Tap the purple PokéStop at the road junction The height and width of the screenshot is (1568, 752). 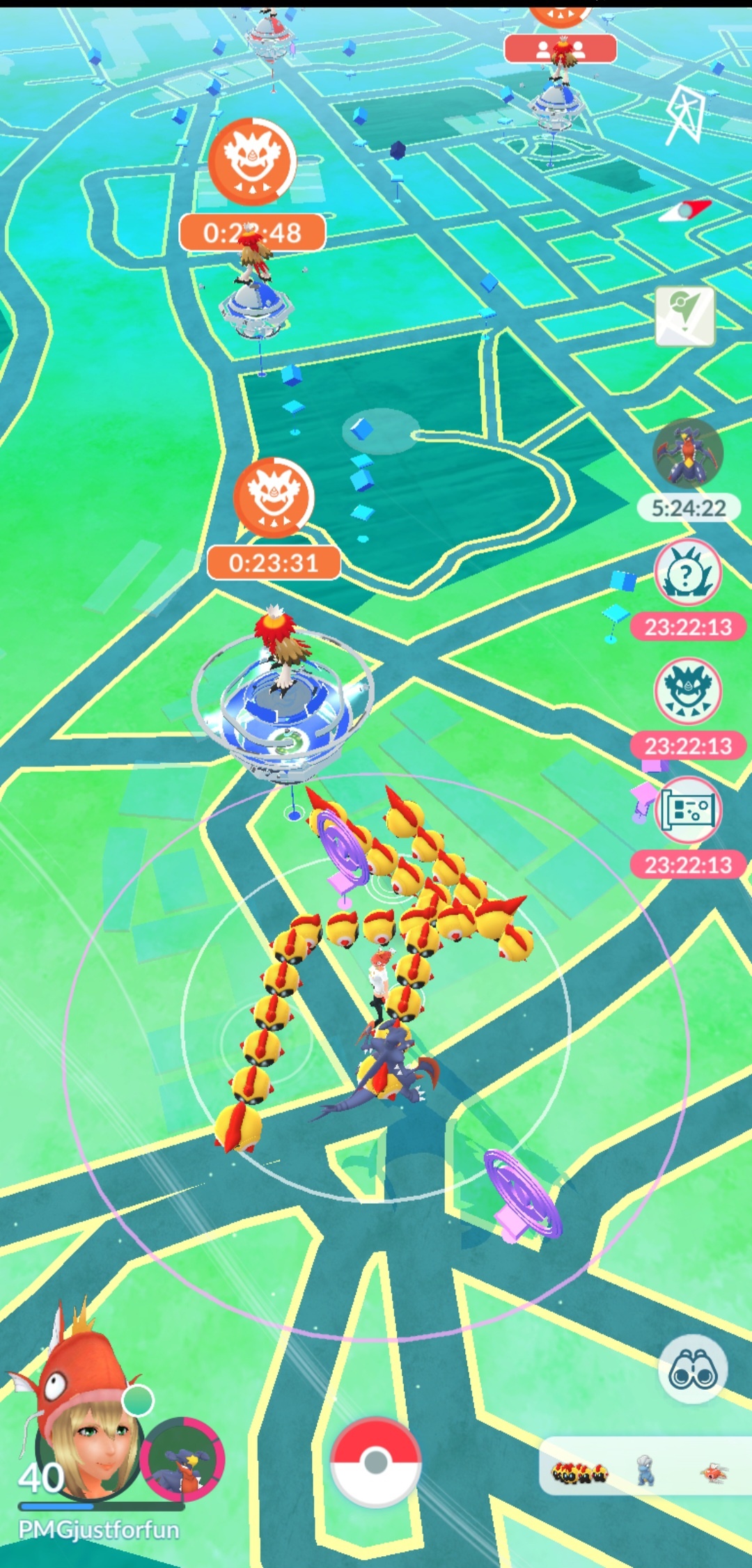[x=524, y=1193]
